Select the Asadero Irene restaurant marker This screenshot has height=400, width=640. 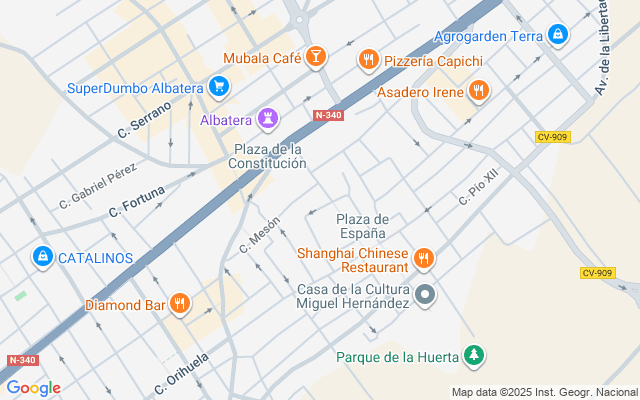point(478,92)
